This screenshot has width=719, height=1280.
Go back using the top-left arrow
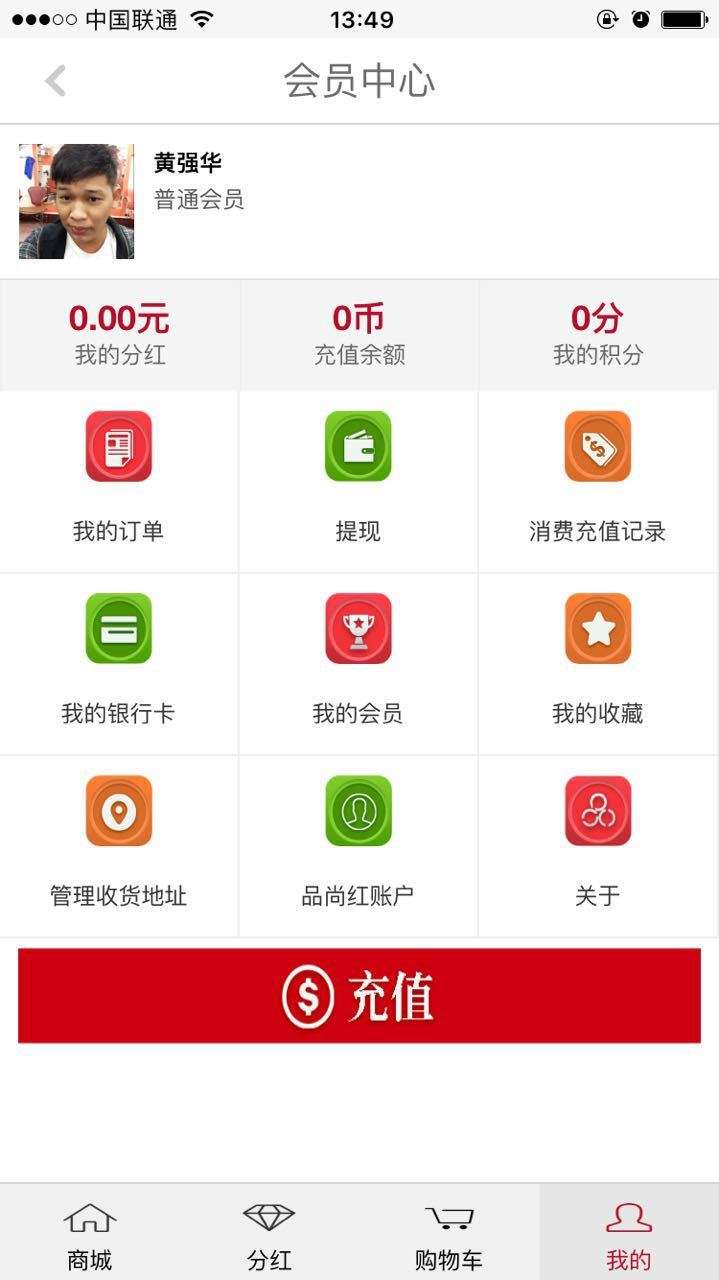55,81
